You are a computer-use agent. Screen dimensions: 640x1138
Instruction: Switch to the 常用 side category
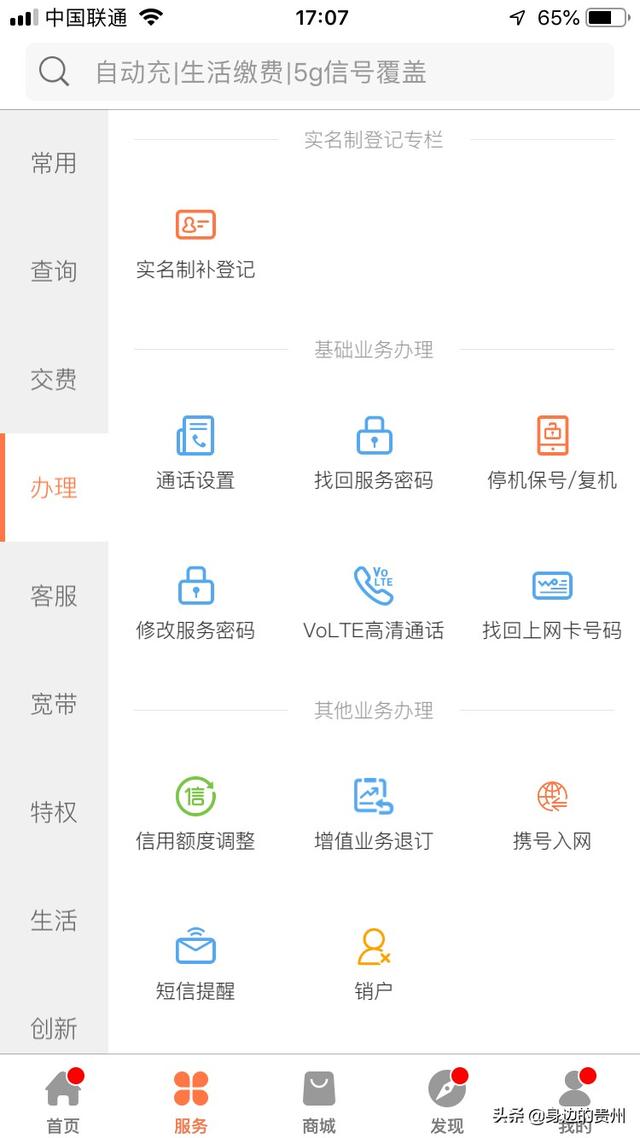click(54, 163)
